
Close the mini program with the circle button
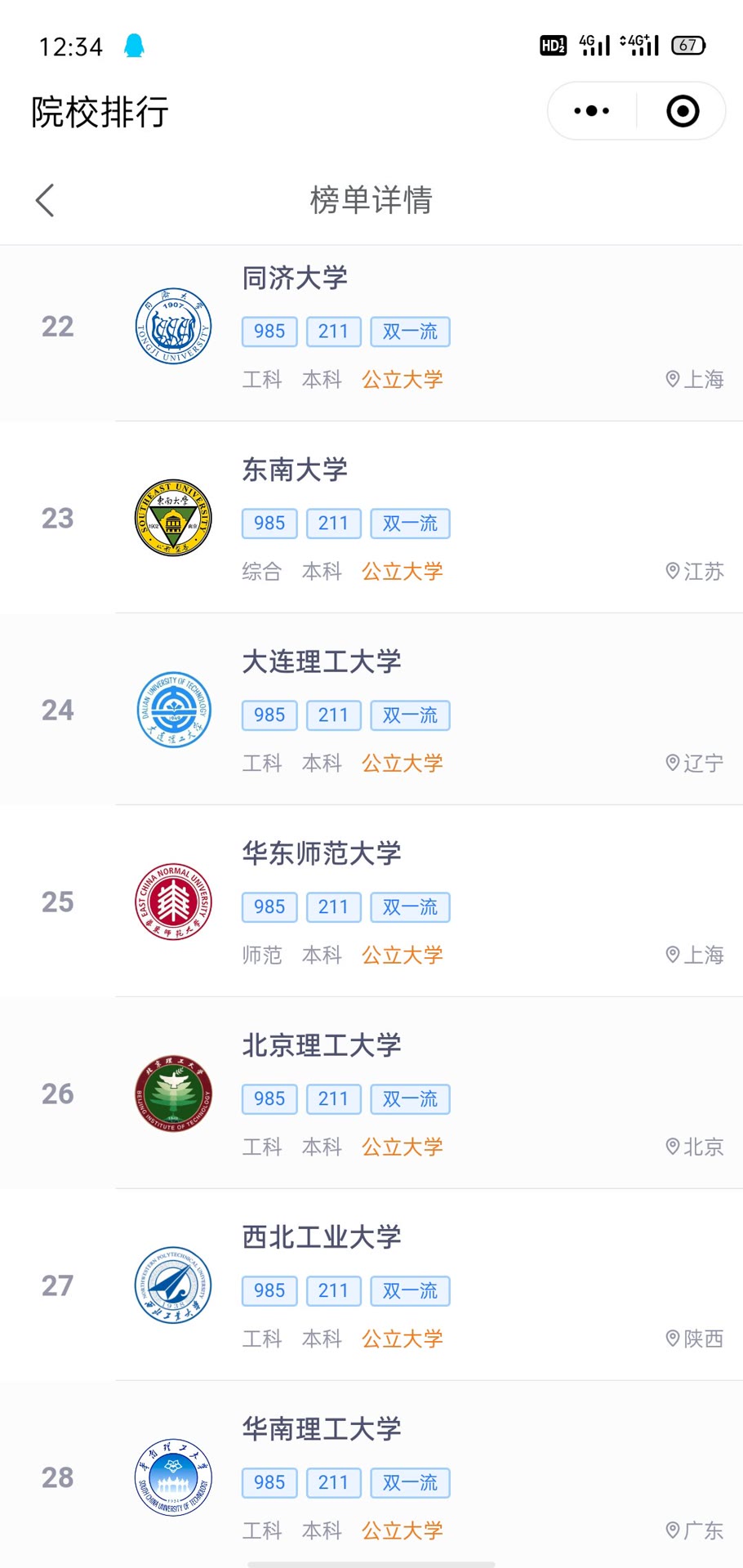point(683,111)
